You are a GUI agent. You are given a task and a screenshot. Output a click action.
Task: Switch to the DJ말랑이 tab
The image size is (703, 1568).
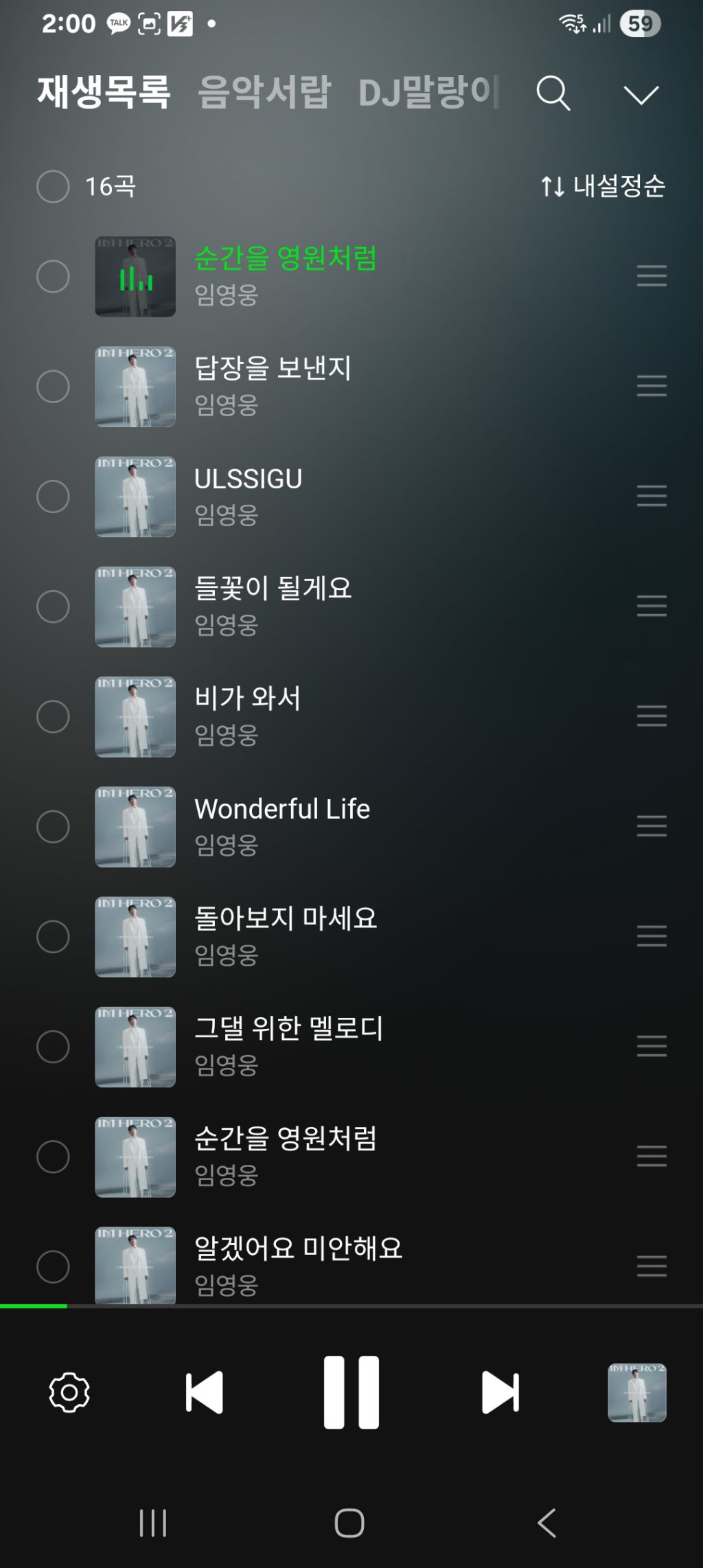[x=427, y=92]
